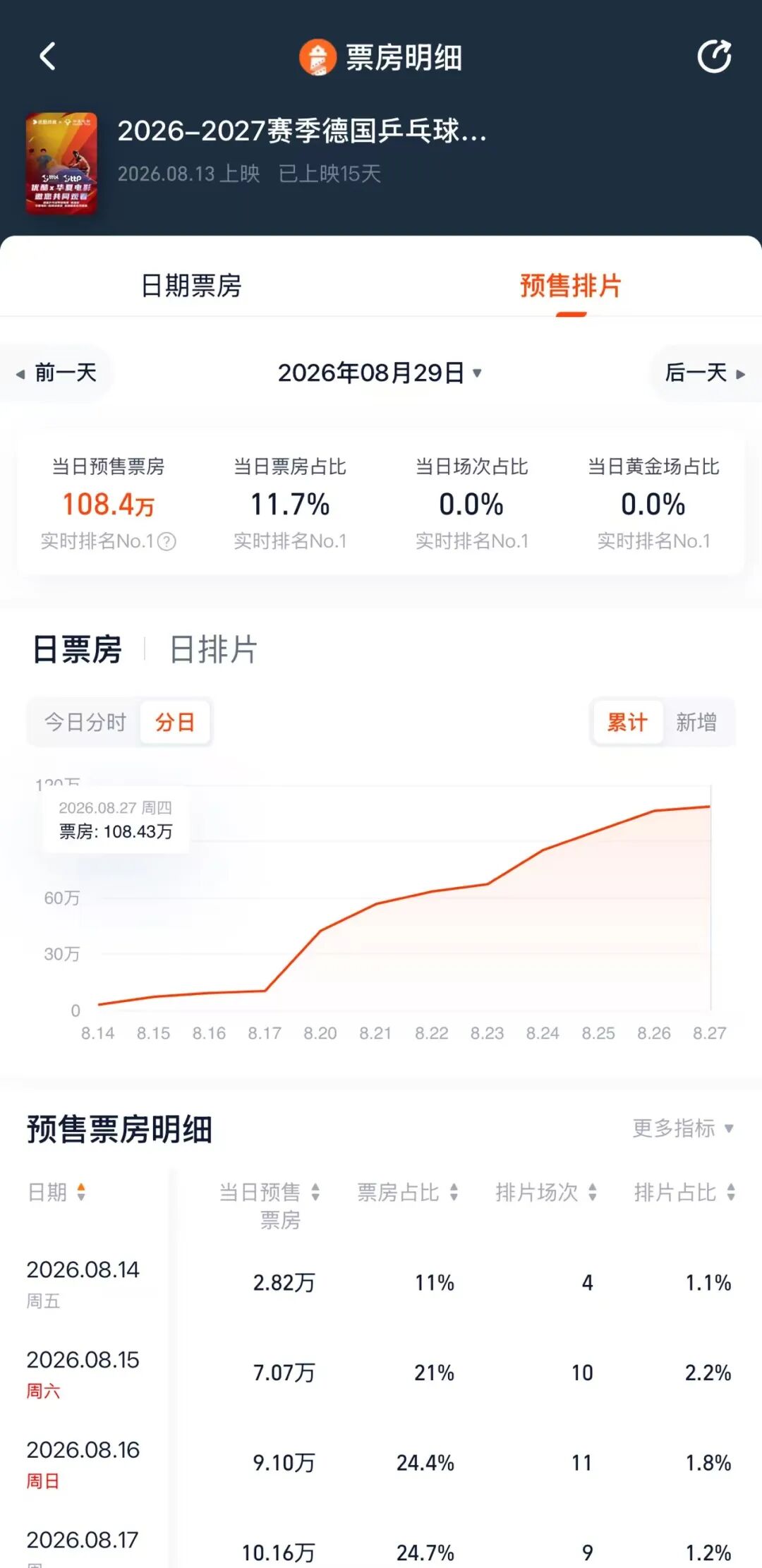The width and height of the screenshot is (762, 1568).
Task: Select the 累计 cumulative option
Action: tap(627, 722)
